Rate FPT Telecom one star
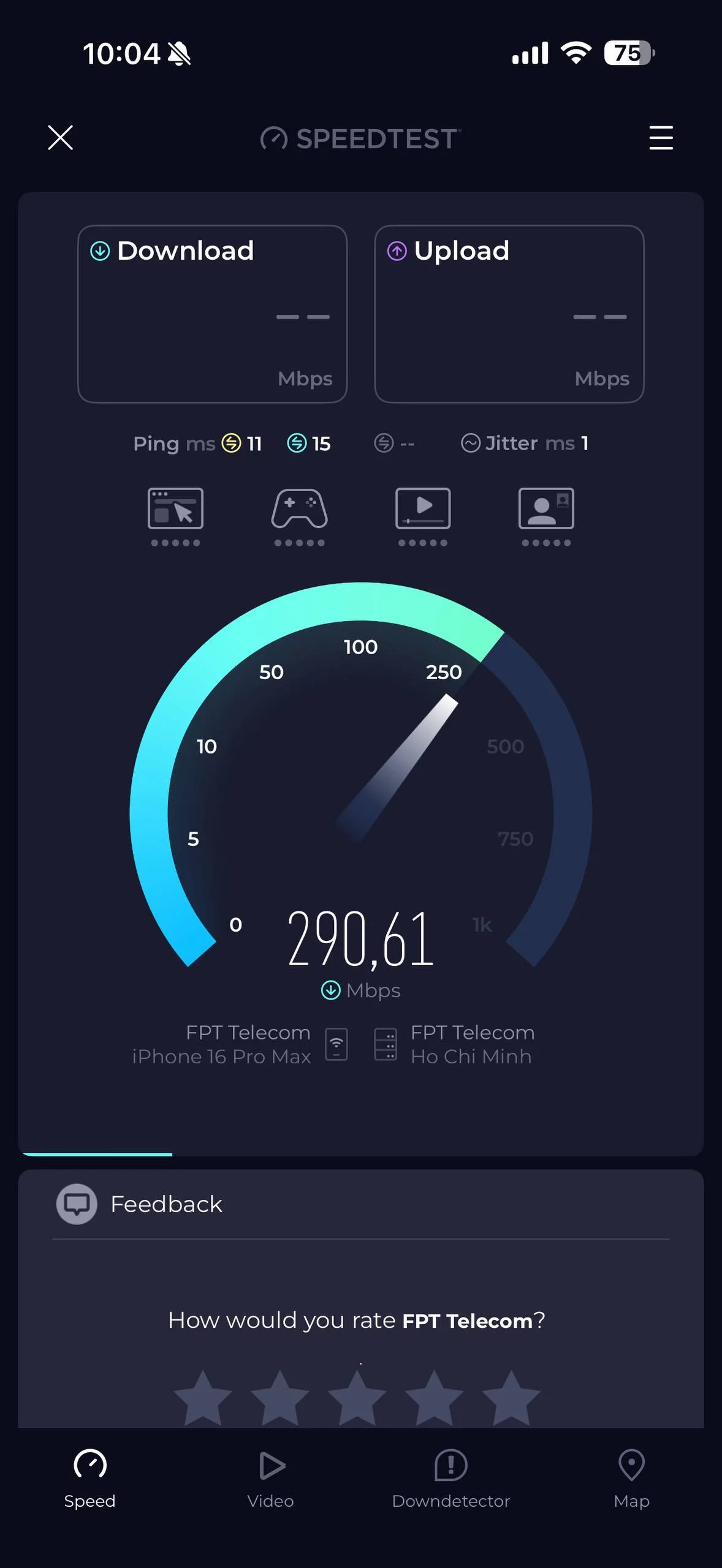 pyautogui.click(x=203, y=1398)
